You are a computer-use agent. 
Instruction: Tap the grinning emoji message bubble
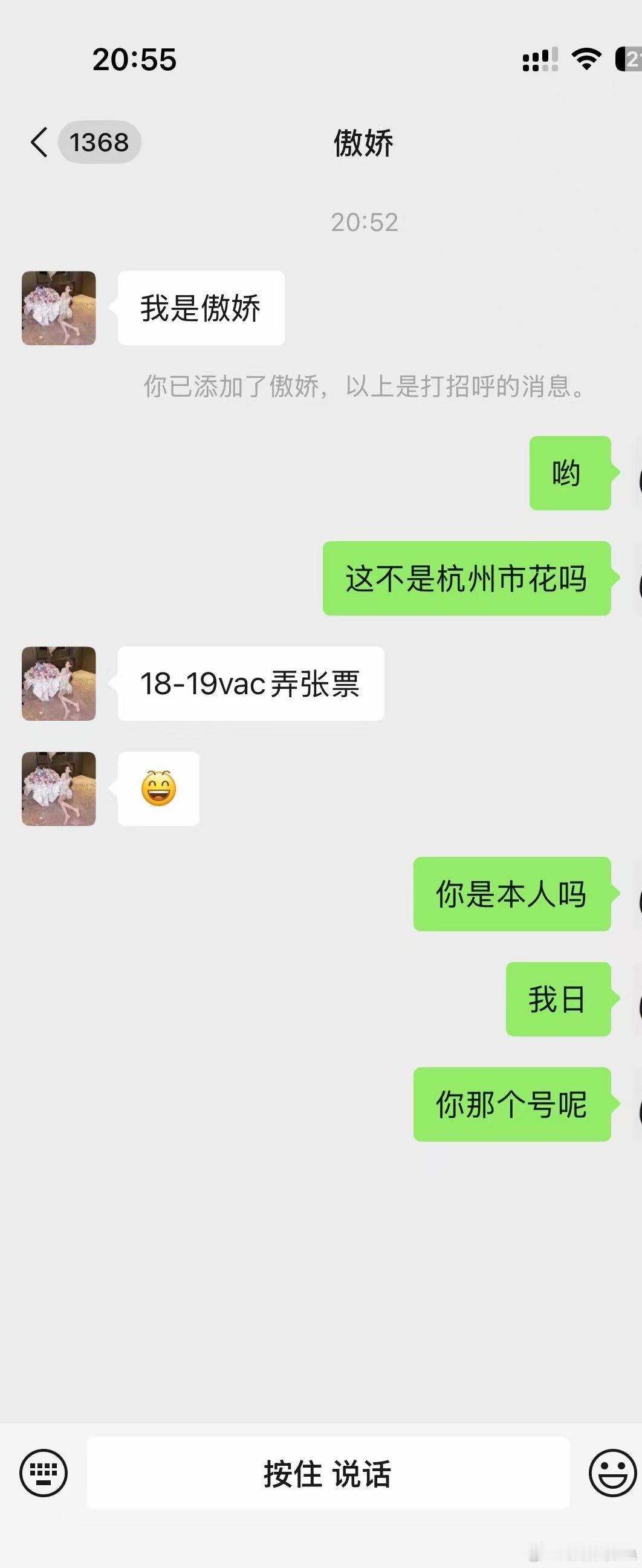158,789
